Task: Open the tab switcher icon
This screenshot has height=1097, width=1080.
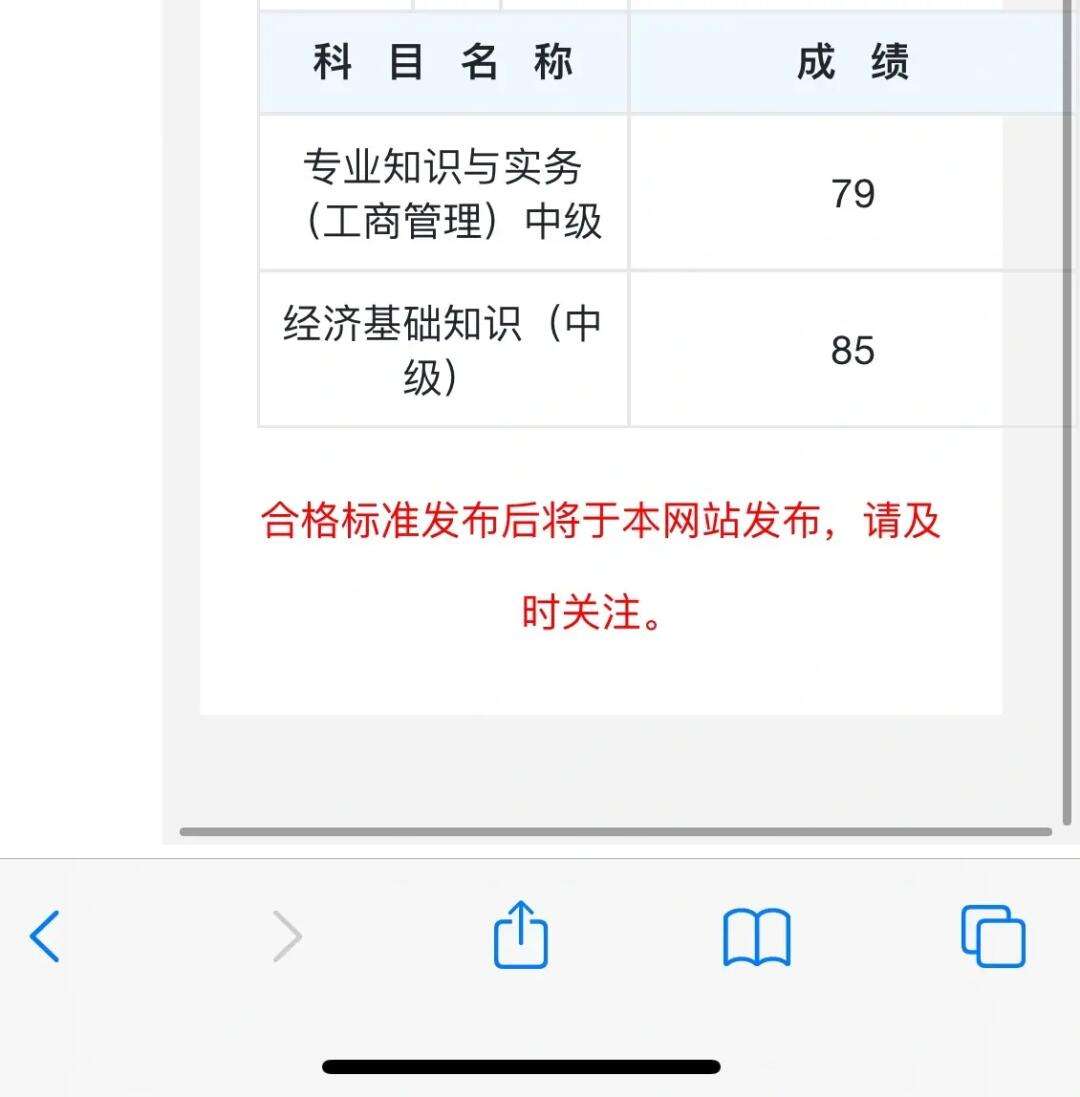Action: (x=993, y=936)
